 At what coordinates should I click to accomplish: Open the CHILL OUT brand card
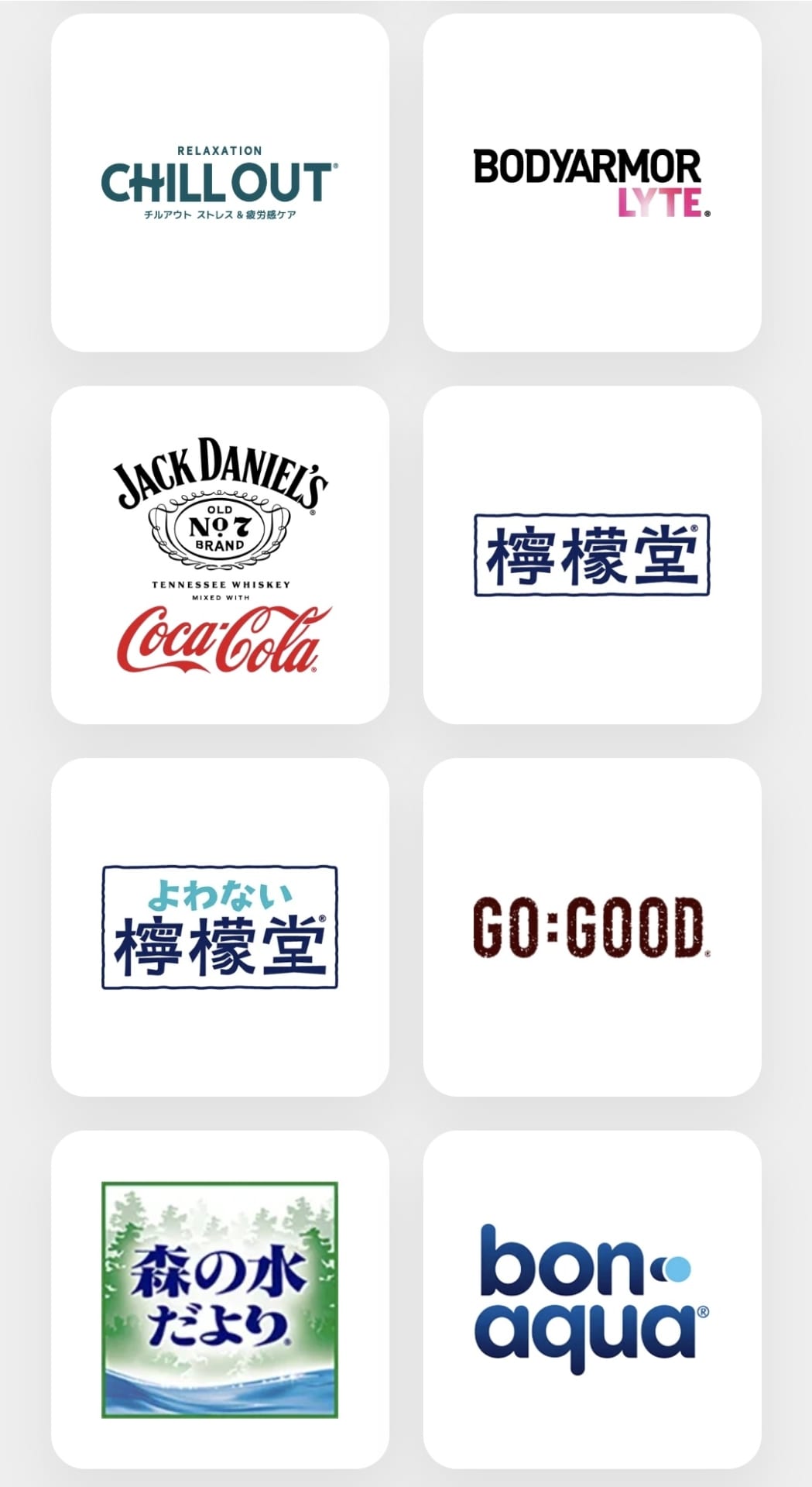(220, 183)
